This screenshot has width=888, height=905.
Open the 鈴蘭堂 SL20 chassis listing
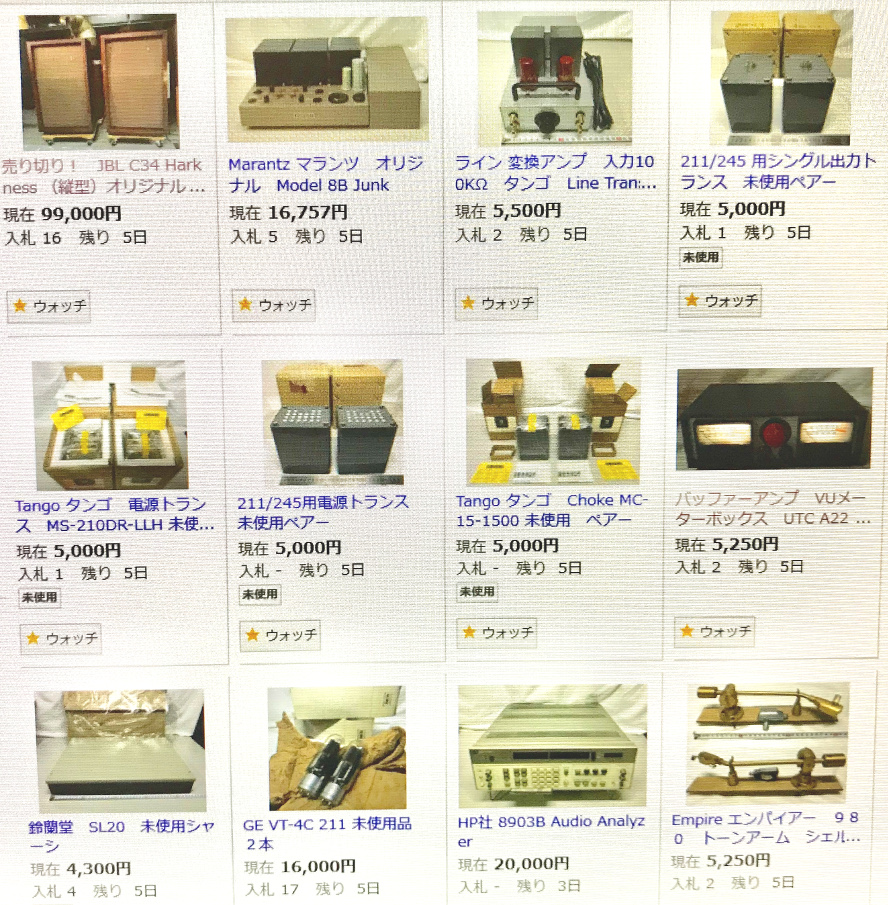121,836
